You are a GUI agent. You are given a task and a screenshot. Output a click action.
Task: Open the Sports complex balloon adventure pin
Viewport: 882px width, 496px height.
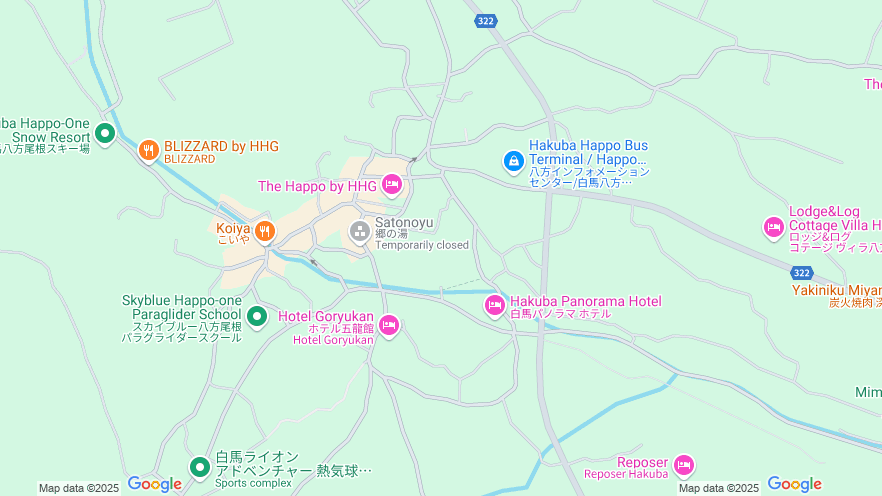pyautogui.click(x=200, y=467)
